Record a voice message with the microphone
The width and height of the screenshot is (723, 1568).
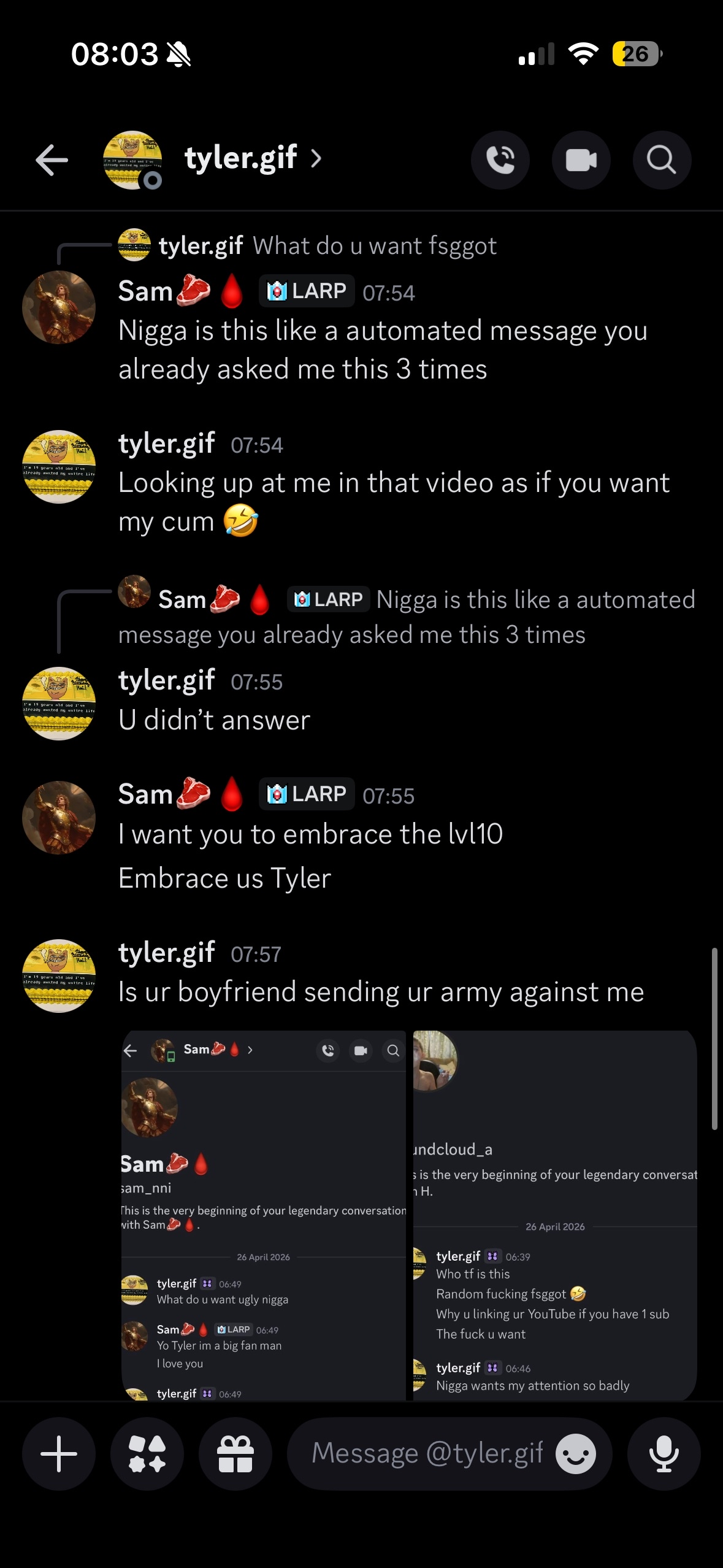(664, 1453)
